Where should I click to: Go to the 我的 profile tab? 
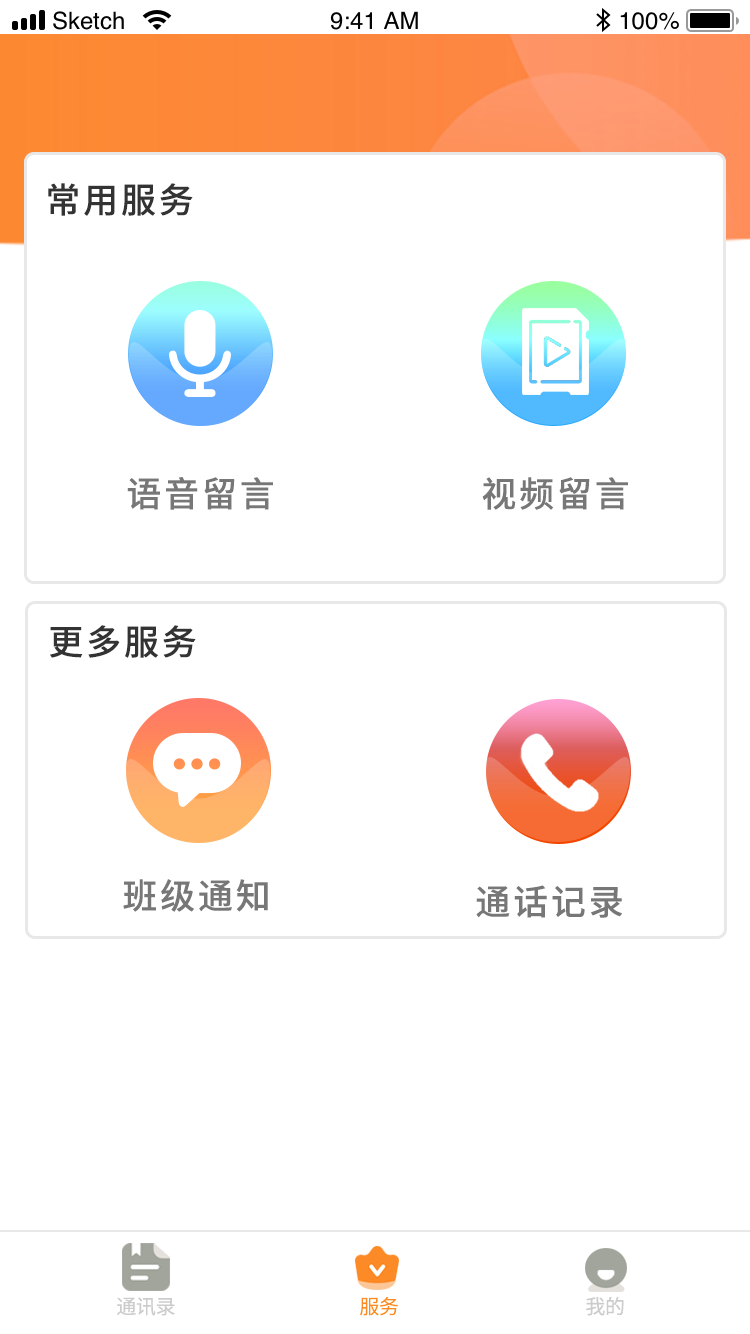tap(605, 1279)
